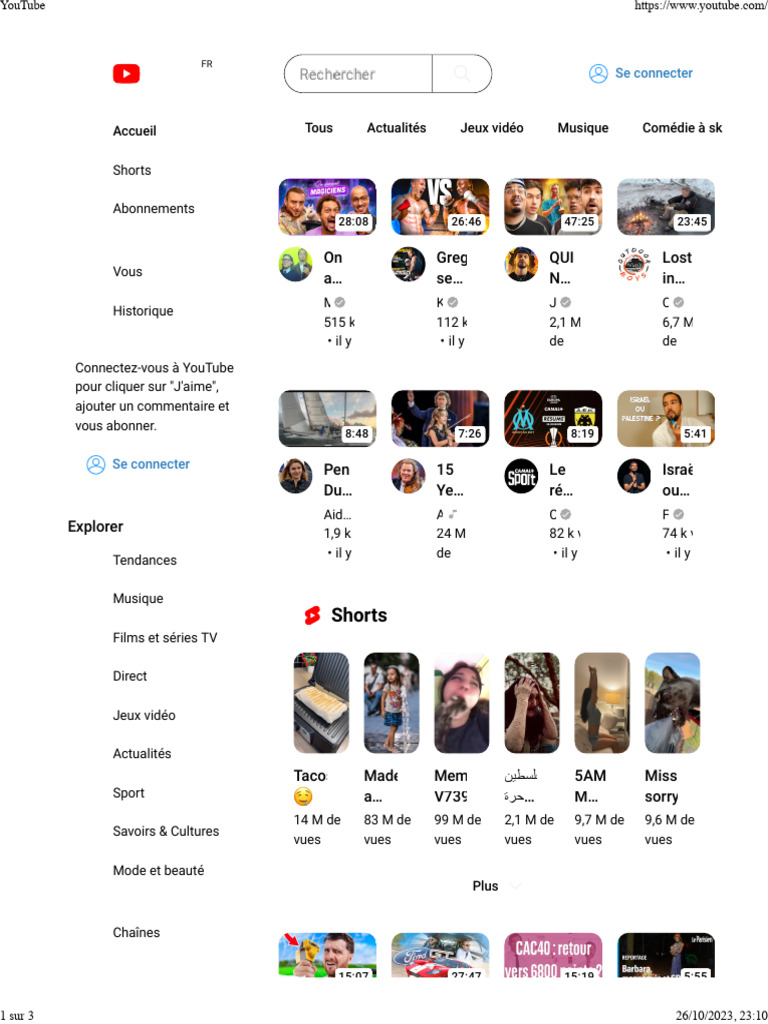This screenshot has width=768, height=1024.
Task: Tap the Rechercher search field
Action: pos(358,74)
